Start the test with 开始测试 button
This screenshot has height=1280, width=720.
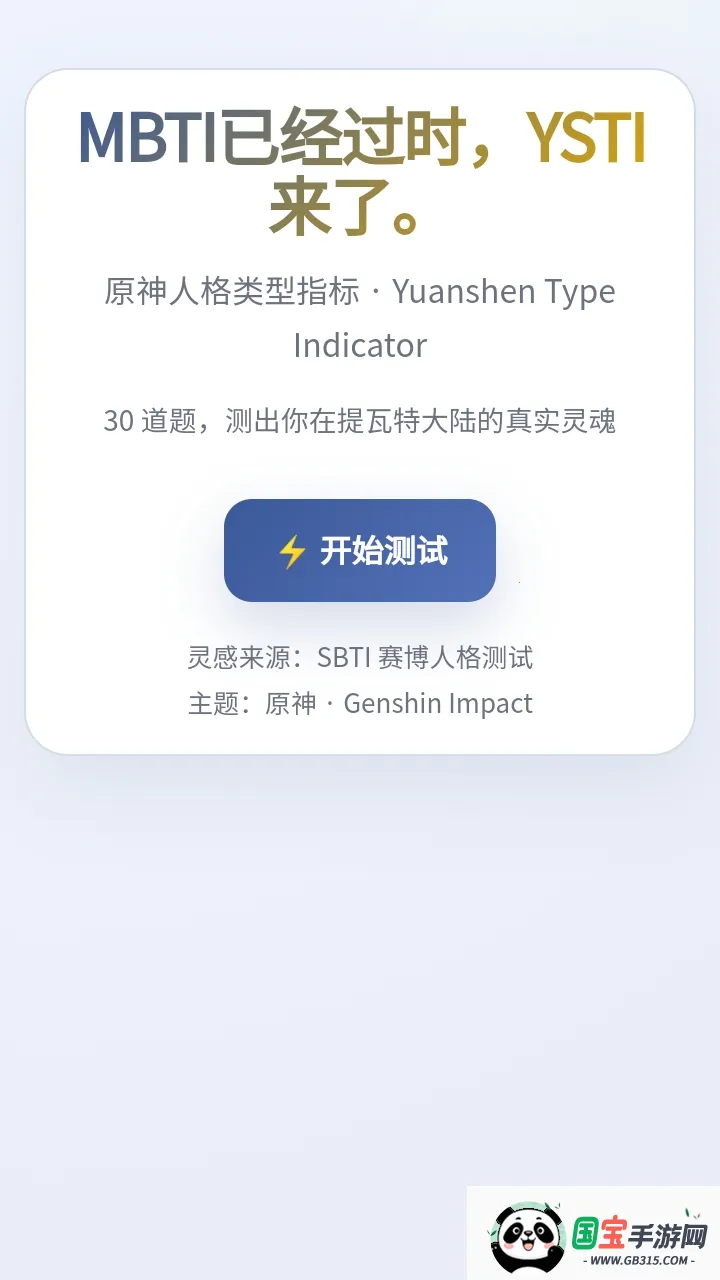coord(360,551)
